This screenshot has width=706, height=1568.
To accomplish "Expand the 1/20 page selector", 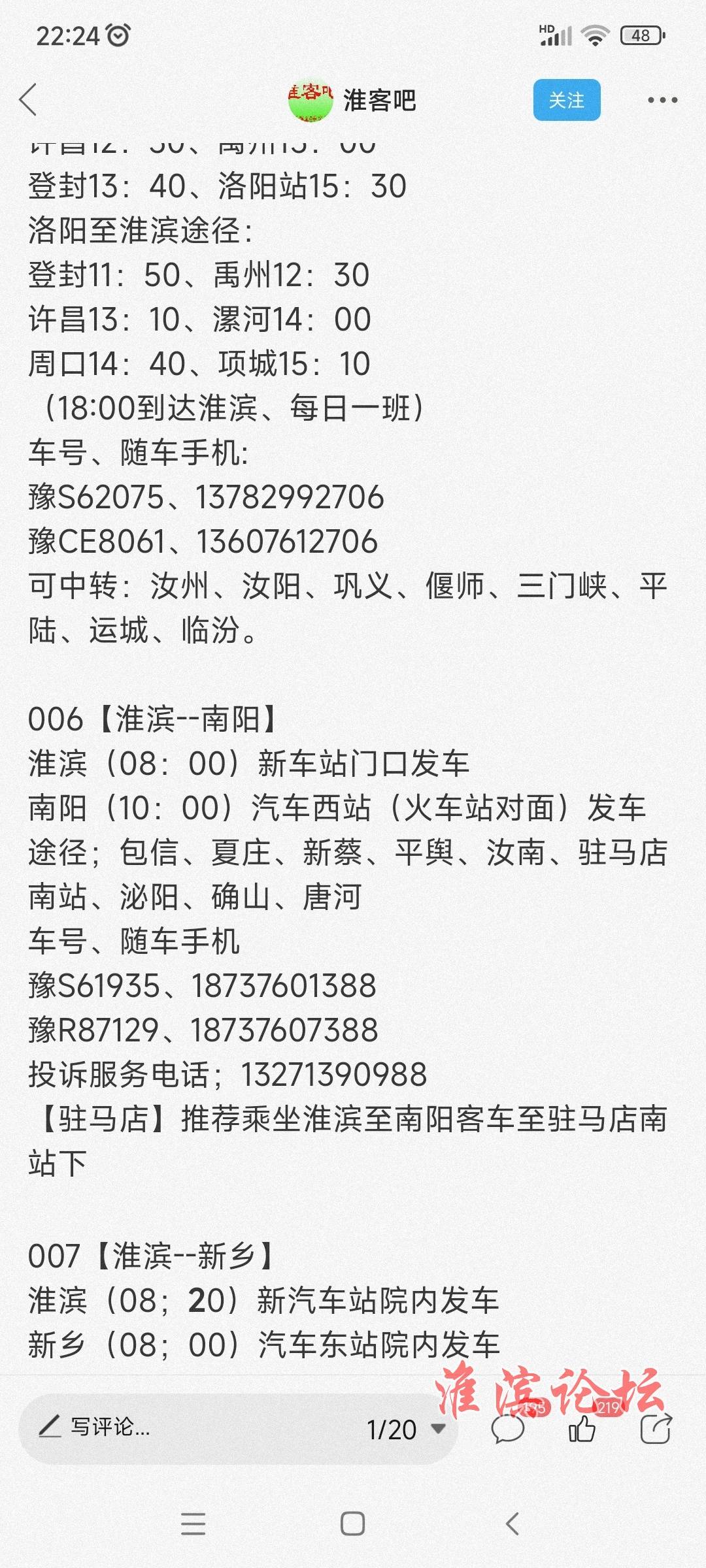I will pyautogui.click(x=406, y=1429).
